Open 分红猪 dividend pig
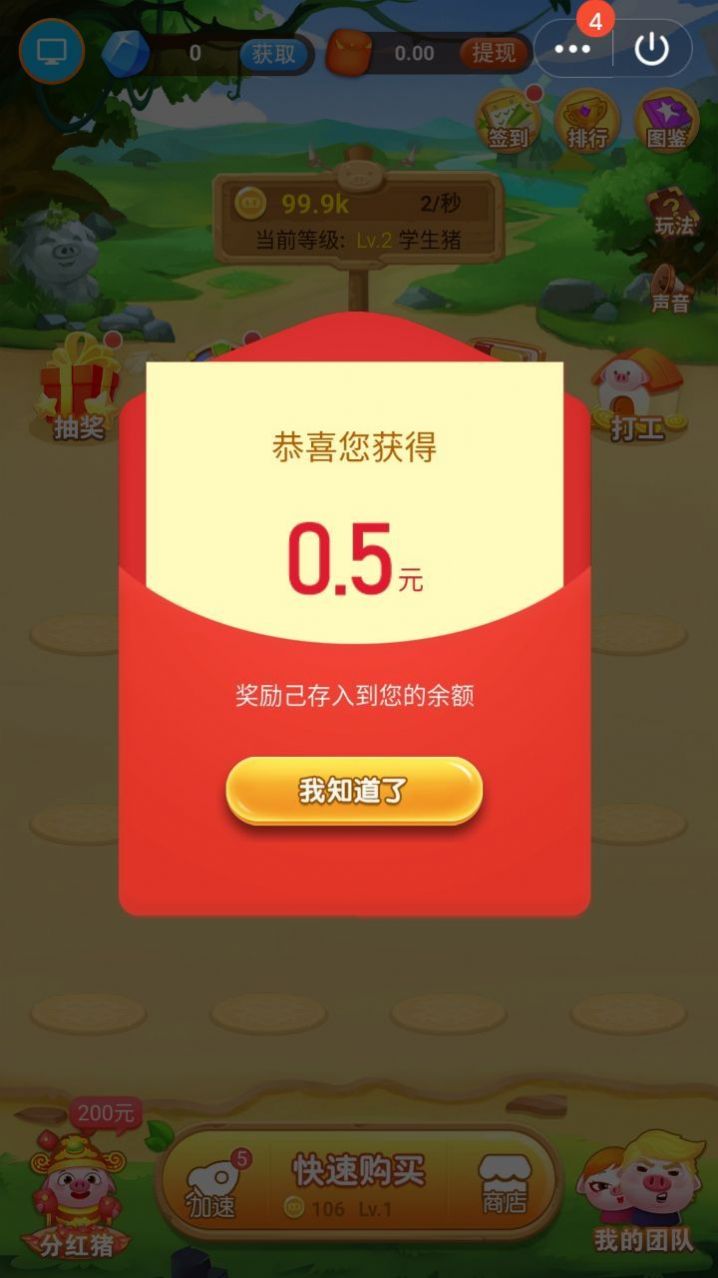Image resolution: width=718 pixels, height=1278 pixels. point(77,1194)
